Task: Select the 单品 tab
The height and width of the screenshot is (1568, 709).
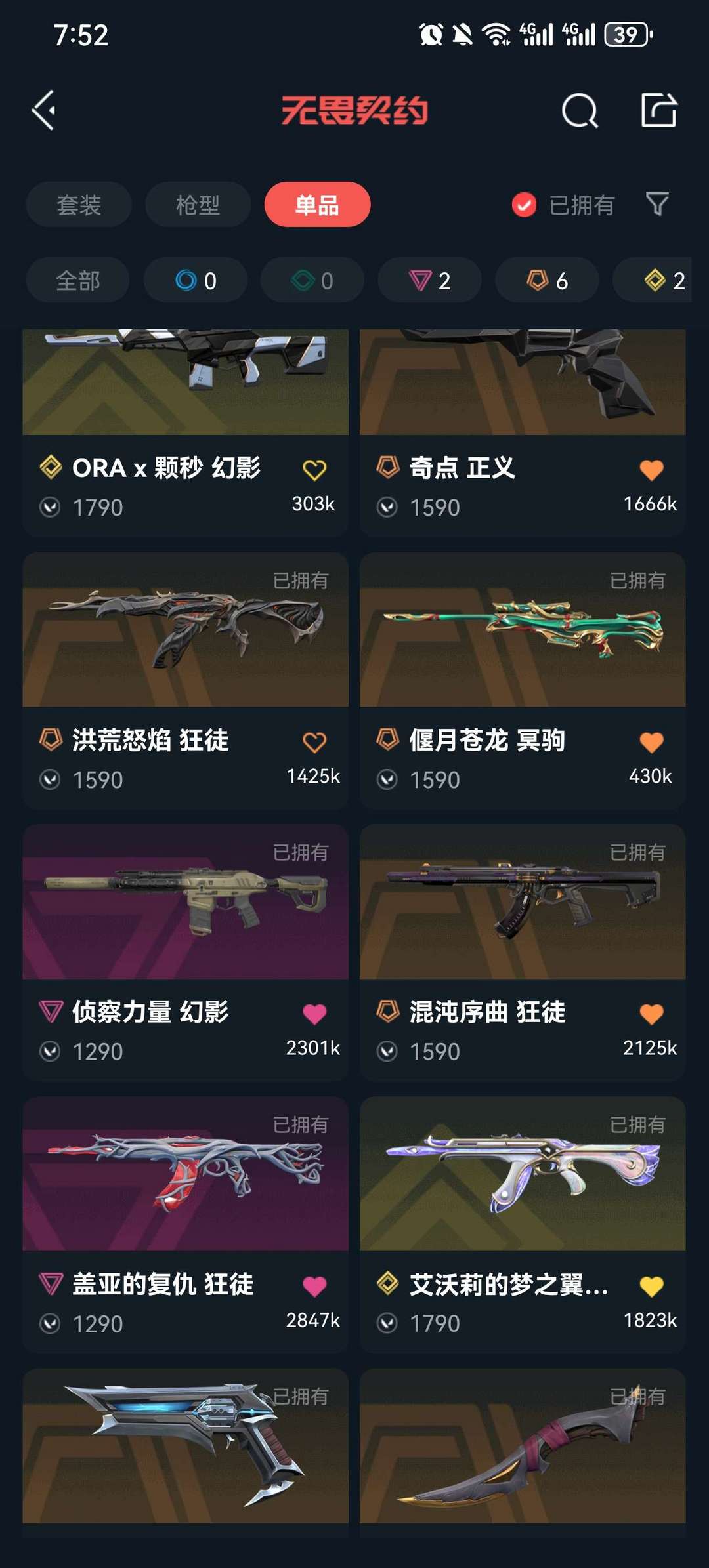Action: (x=317, y=205)
